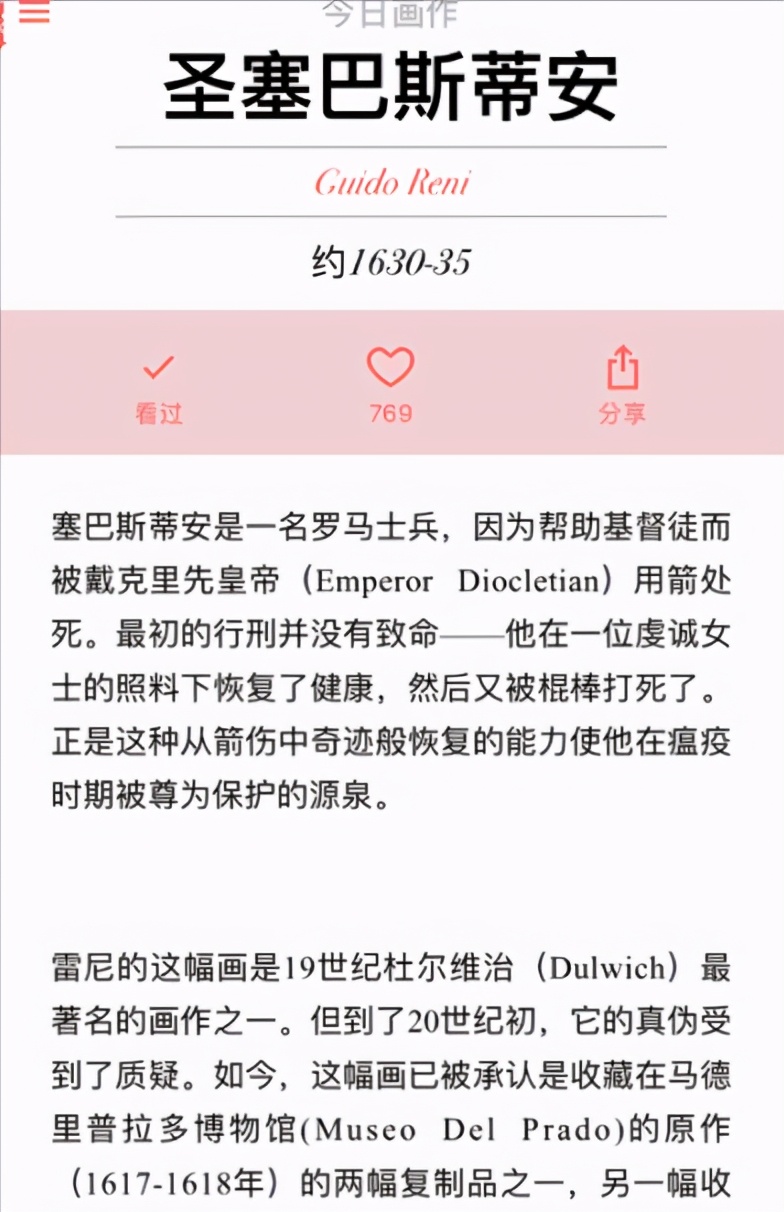Select the date 约1630-35
The height and width of the screenshot is (1212, 784).
click(x=391, y=260)
